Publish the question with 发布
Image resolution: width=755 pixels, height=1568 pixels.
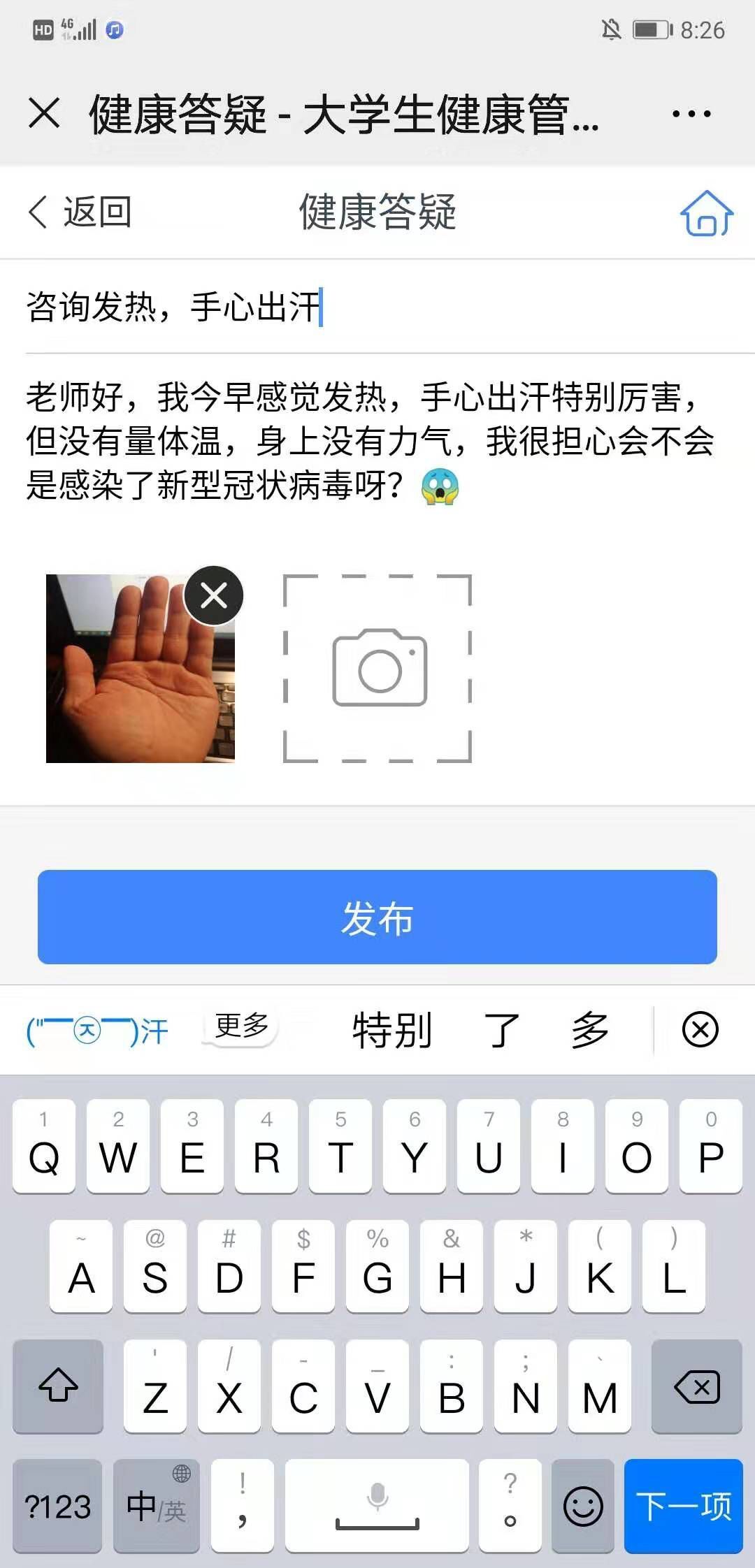(x=377, y=919)
